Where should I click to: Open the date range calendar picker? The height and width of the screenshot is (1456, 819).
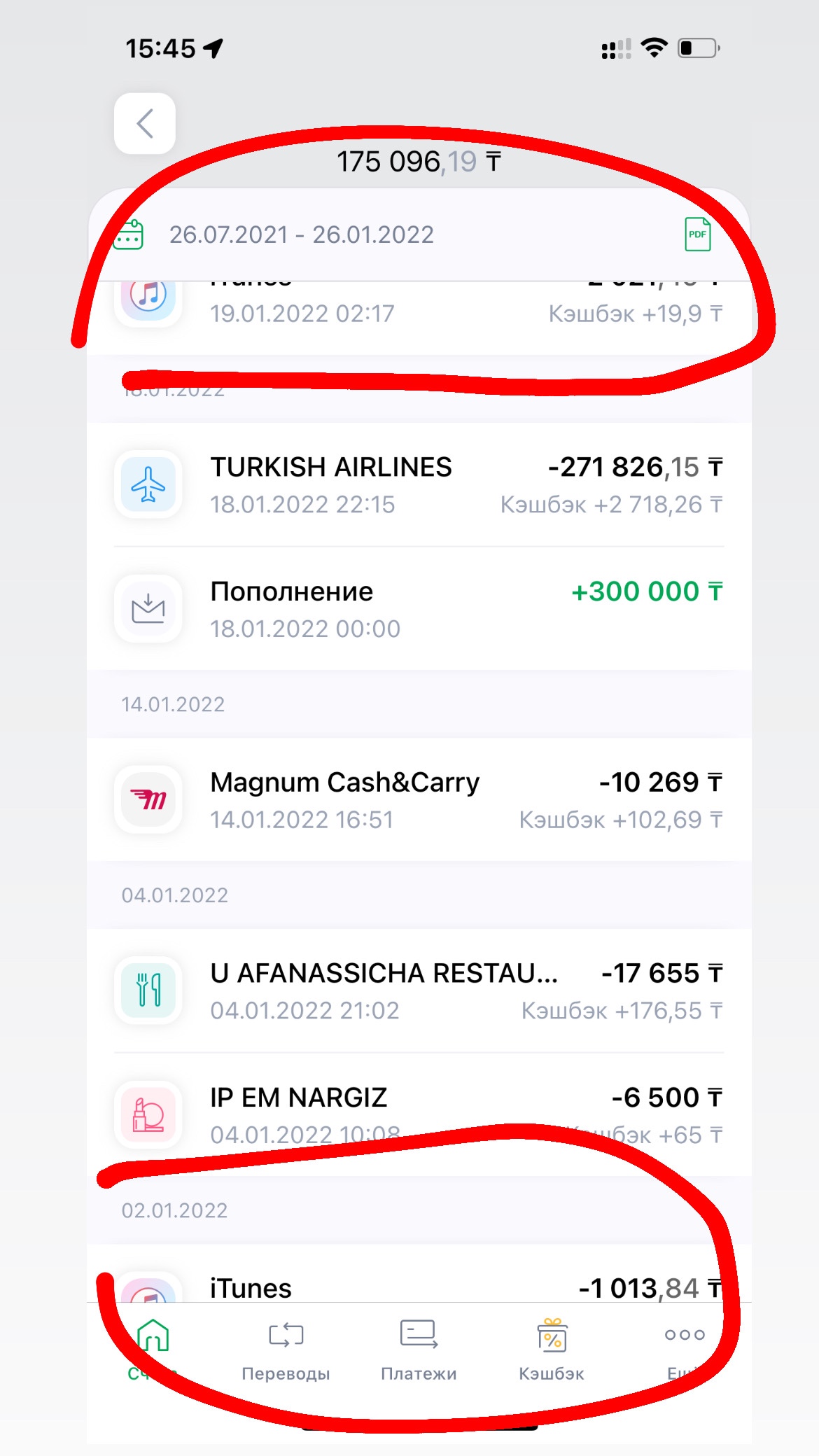[129, 234]
